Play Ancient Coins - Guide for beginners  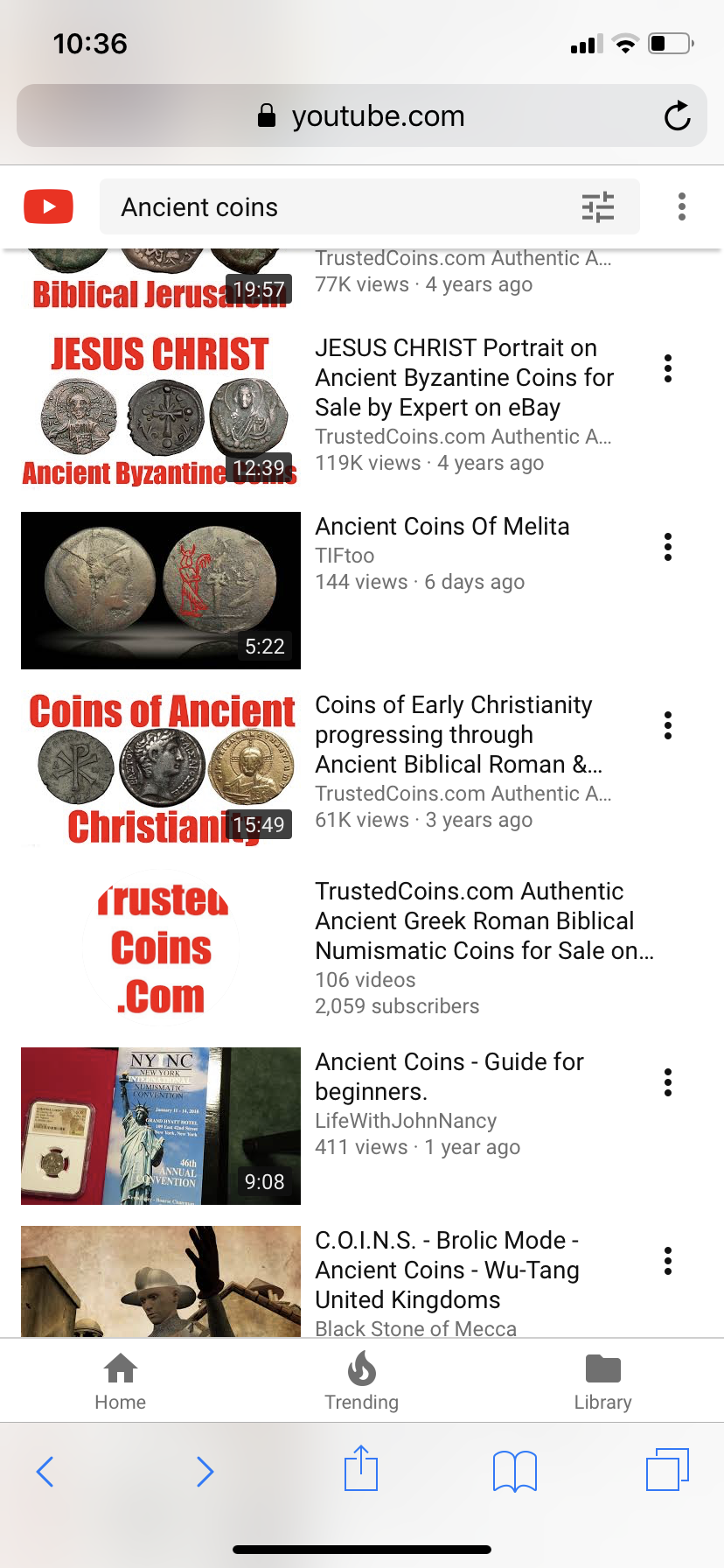(x=161, y=1126)
